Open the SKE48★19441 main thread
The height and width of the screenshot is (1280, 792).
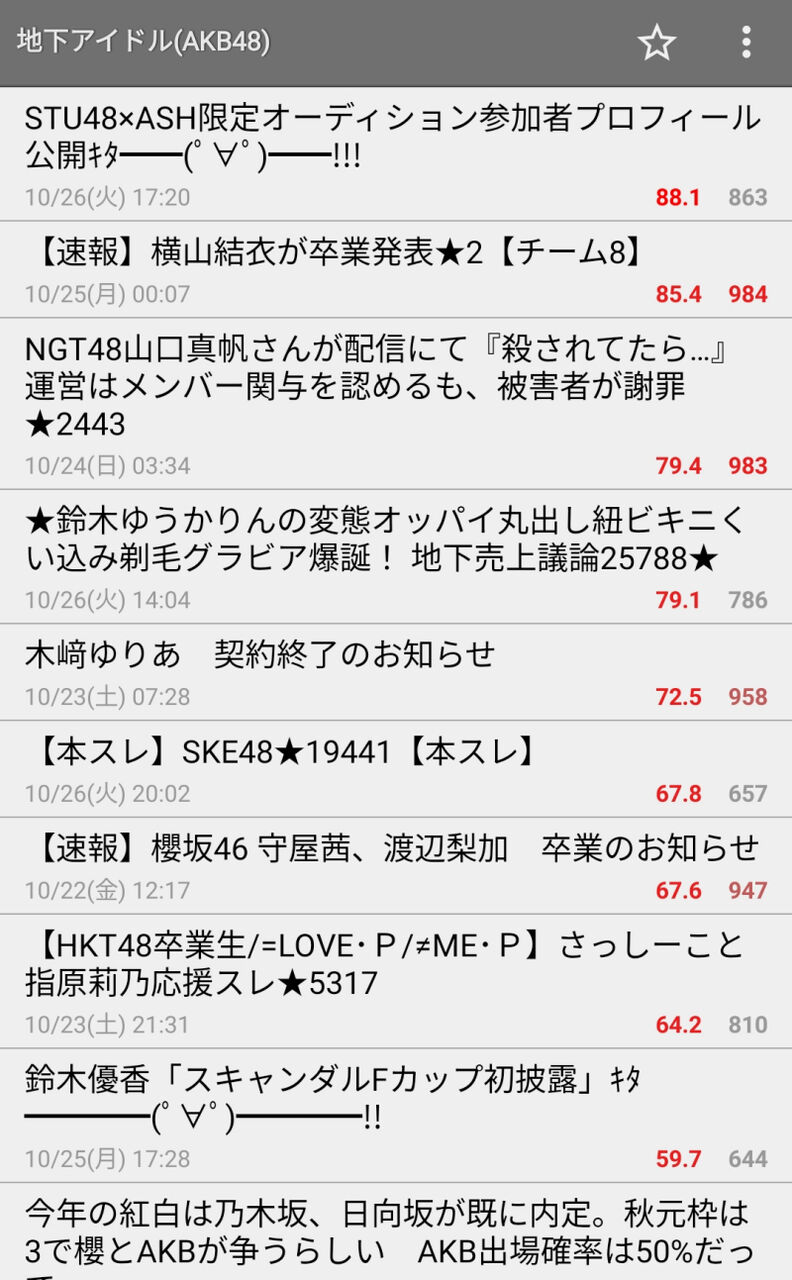(396, 769)
